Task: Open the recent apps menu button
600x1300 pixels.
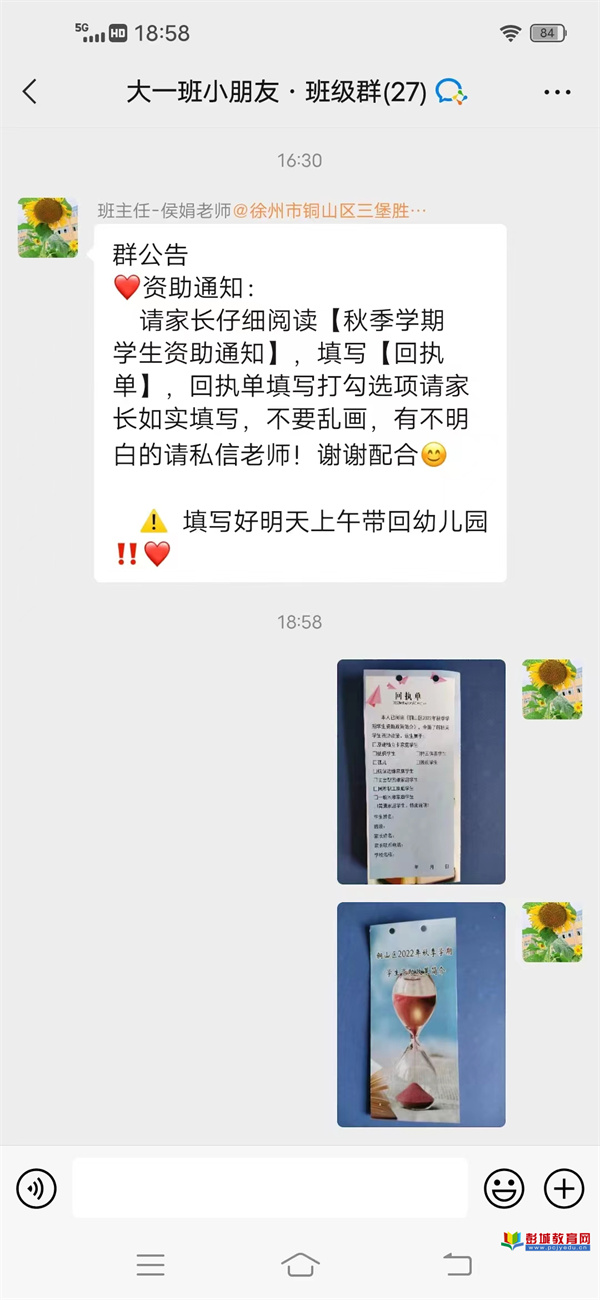Action: [x=150, y=1264]
